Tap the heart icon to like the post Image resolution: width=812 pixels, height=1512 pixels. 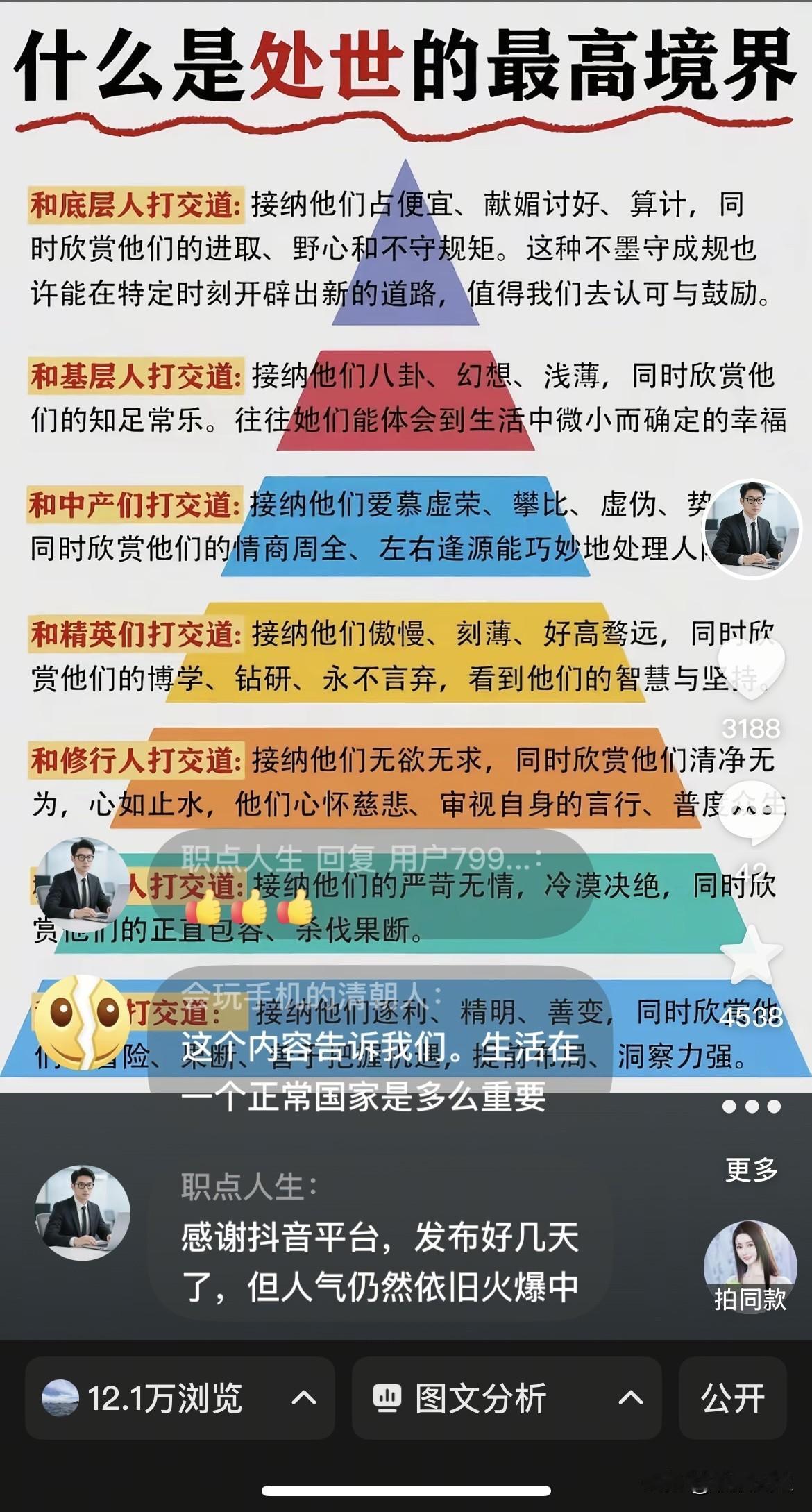point(752,673)
